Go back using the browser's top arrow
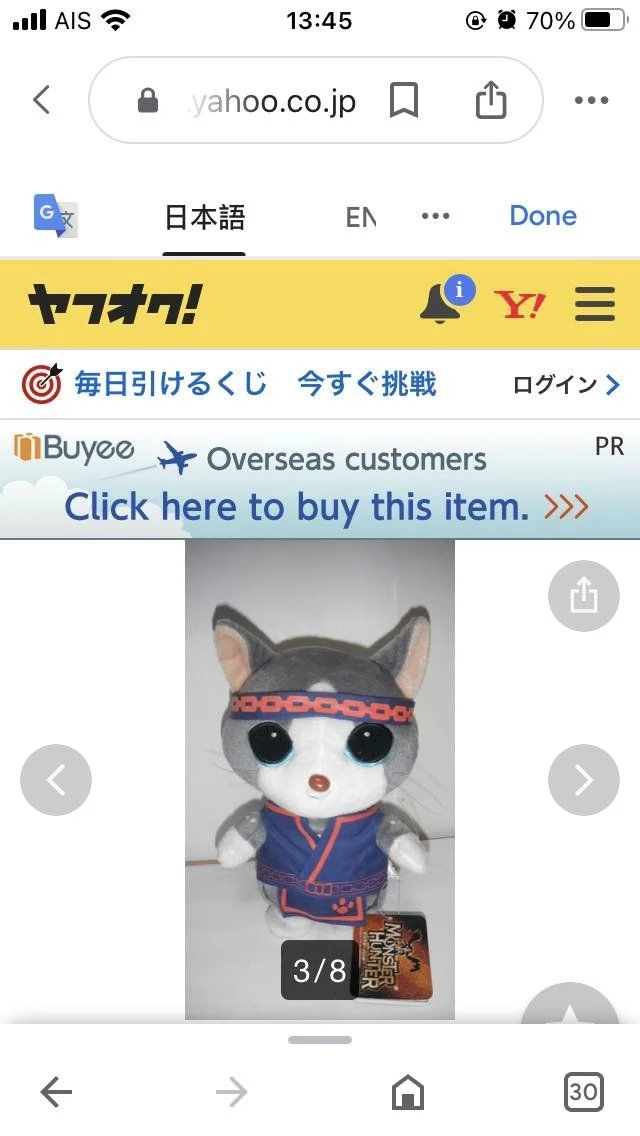 41,100
